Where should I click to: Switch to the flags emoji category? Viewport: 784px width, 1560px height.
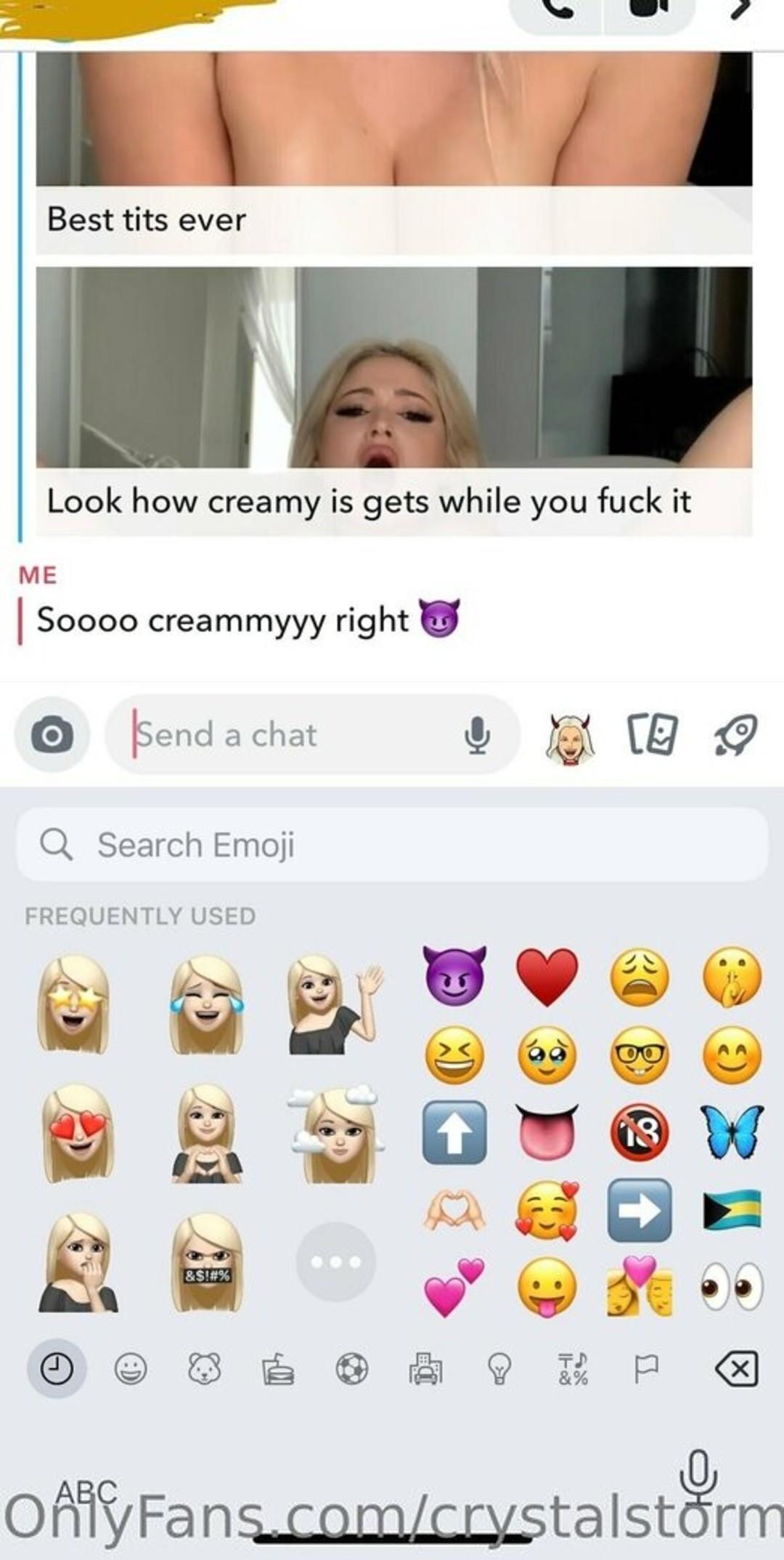645,1370
